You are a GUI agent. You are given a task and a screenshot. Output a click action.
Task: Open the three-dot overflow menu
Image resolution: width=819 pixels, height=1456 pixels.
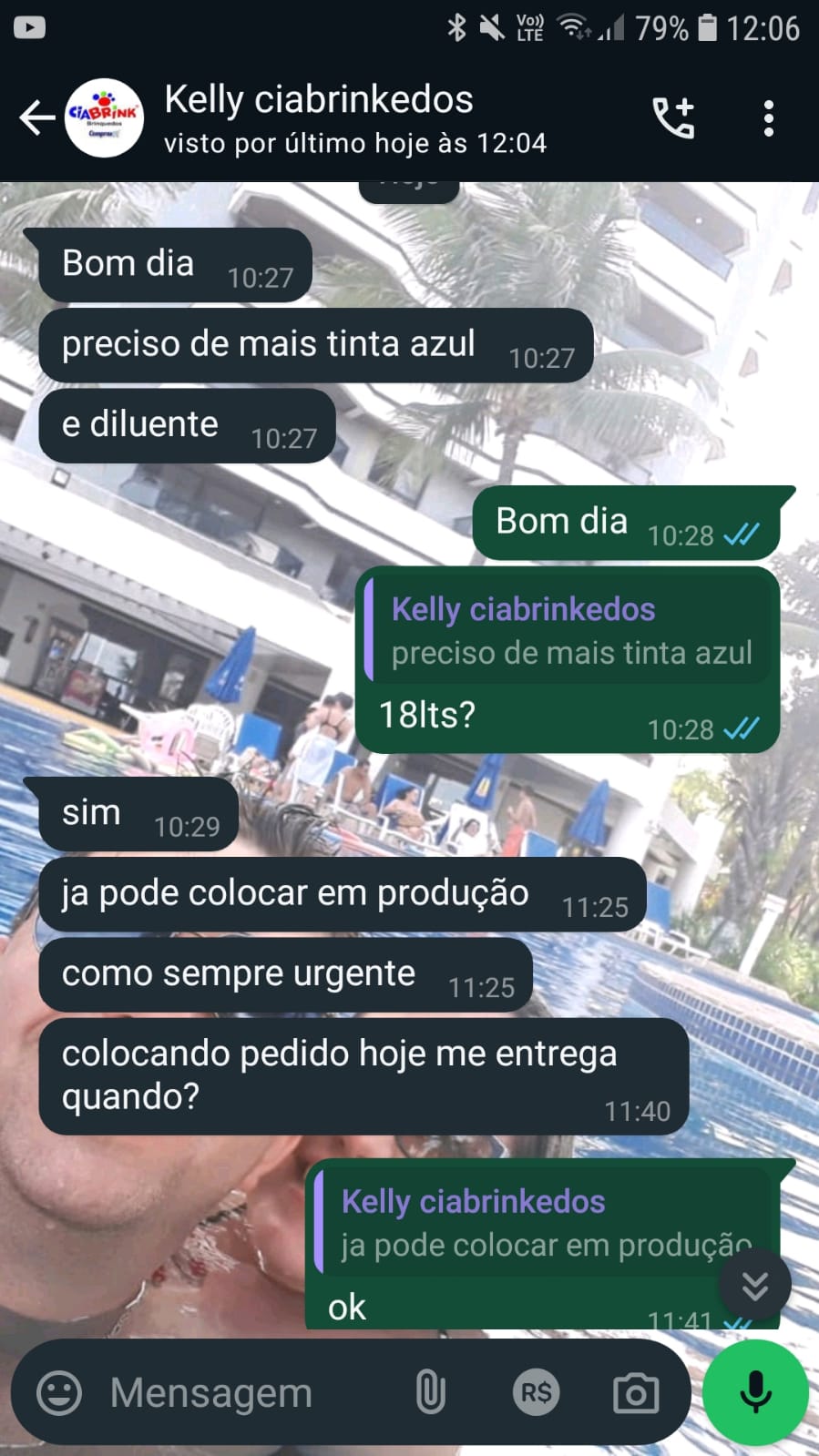(x=769, y=118)
